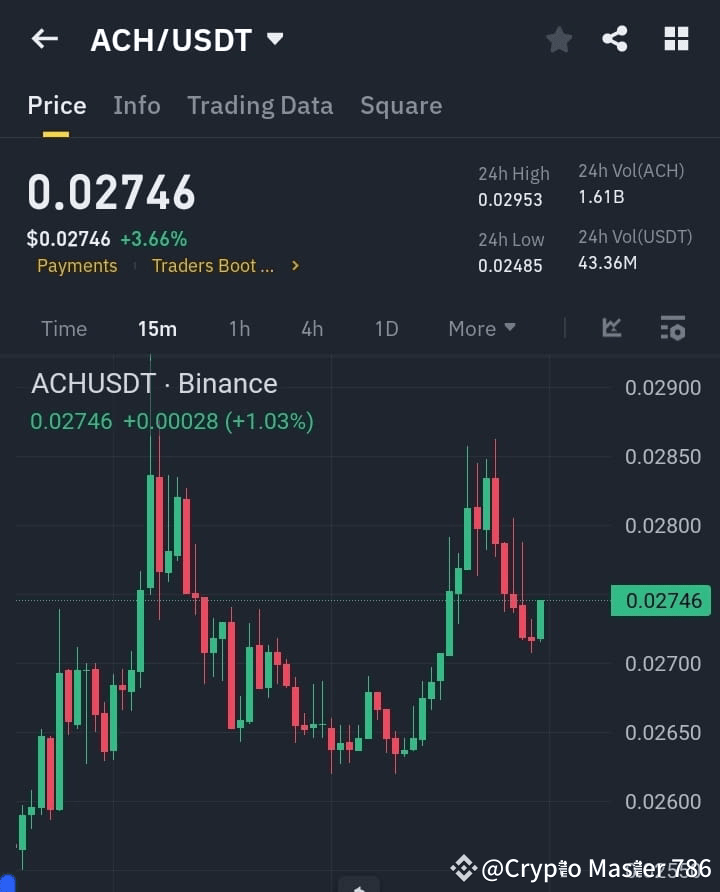
Task: Switch to the Square tab
Action: [x=401, y=105]
